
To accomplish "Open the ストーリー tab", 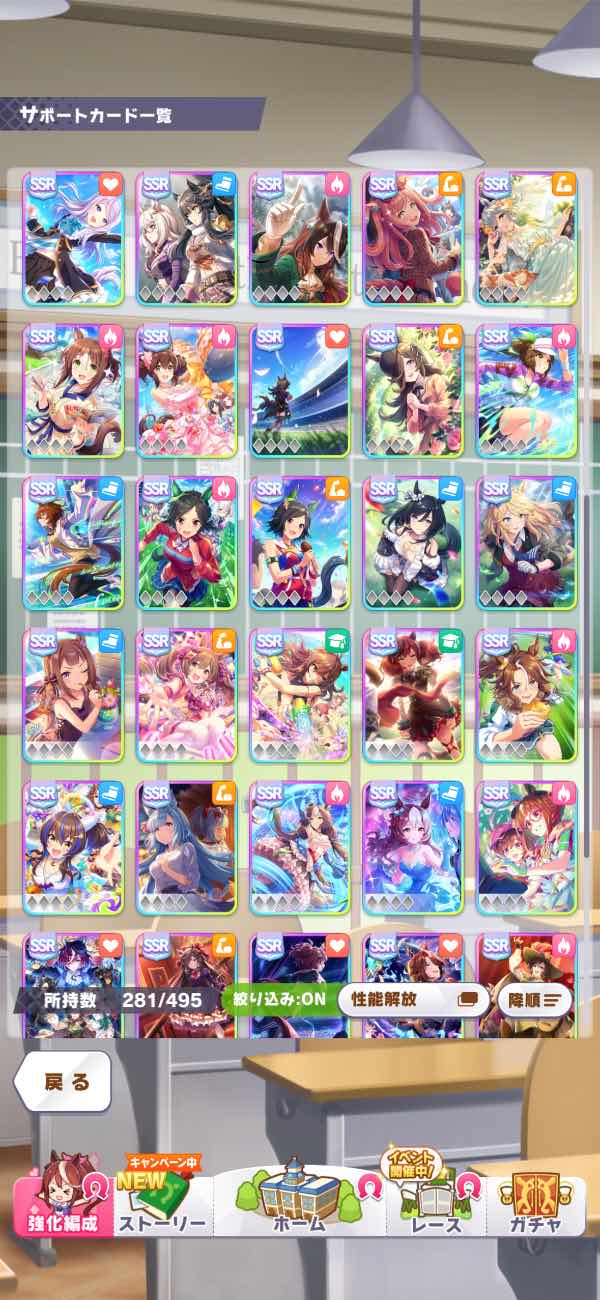I will (x=164, y=1202).
